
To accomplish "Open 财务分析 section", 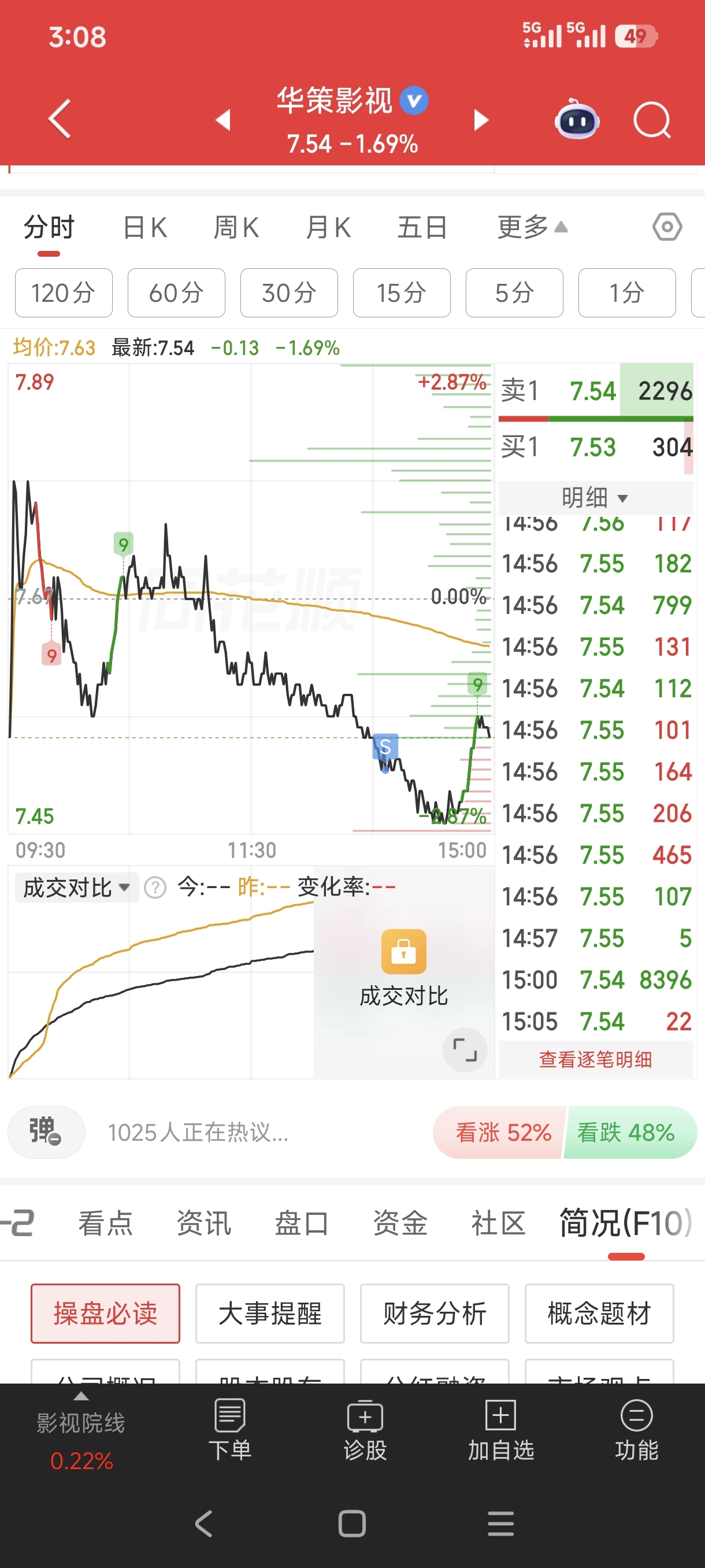I will (x=435, y=1313).
